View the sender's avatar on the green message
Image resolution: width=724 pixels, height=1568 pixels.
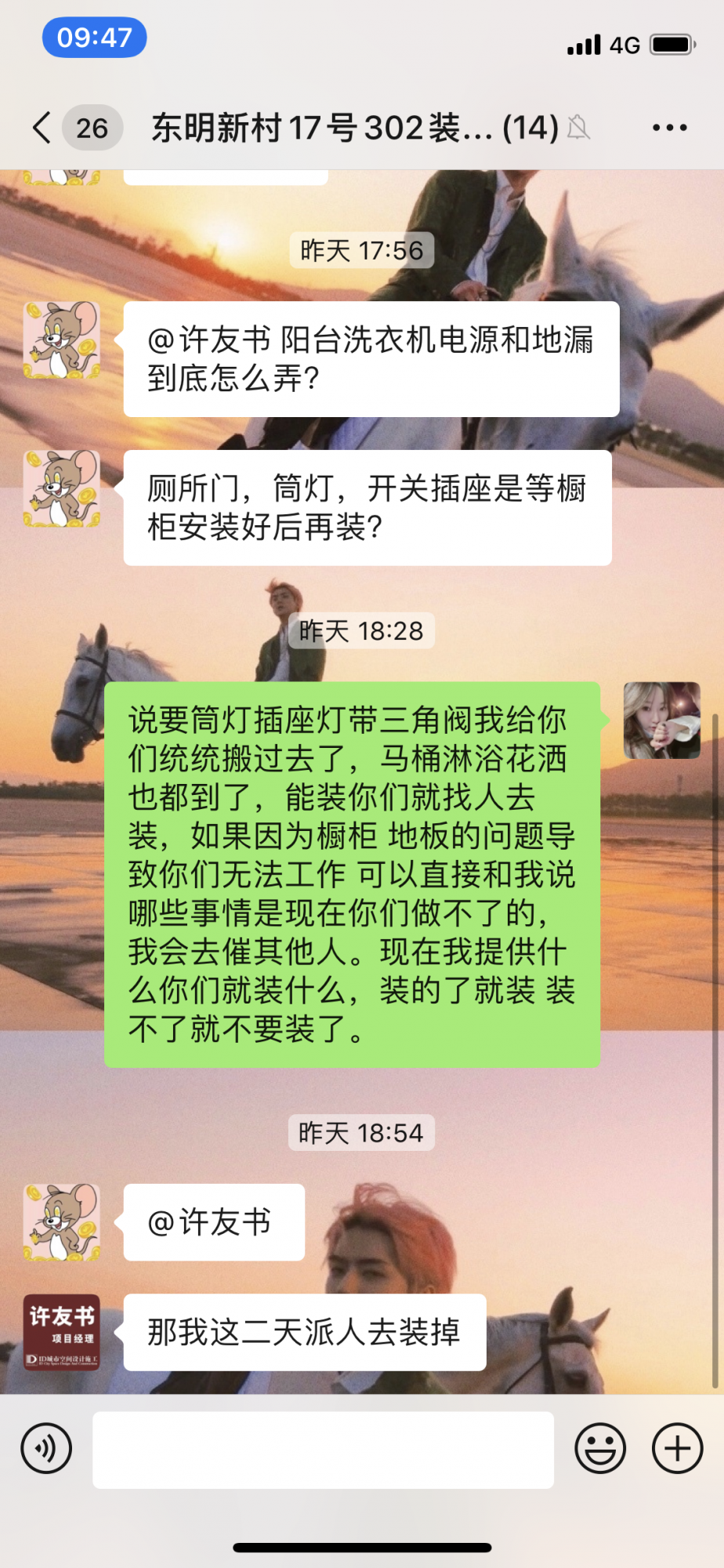661,720
